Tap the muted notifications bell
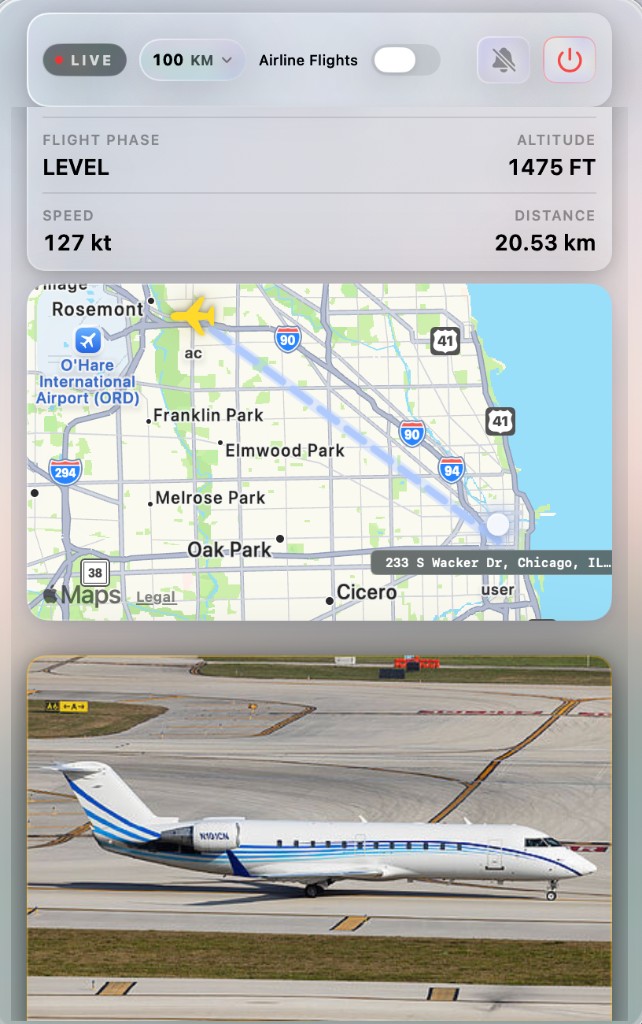 (504, 60)
